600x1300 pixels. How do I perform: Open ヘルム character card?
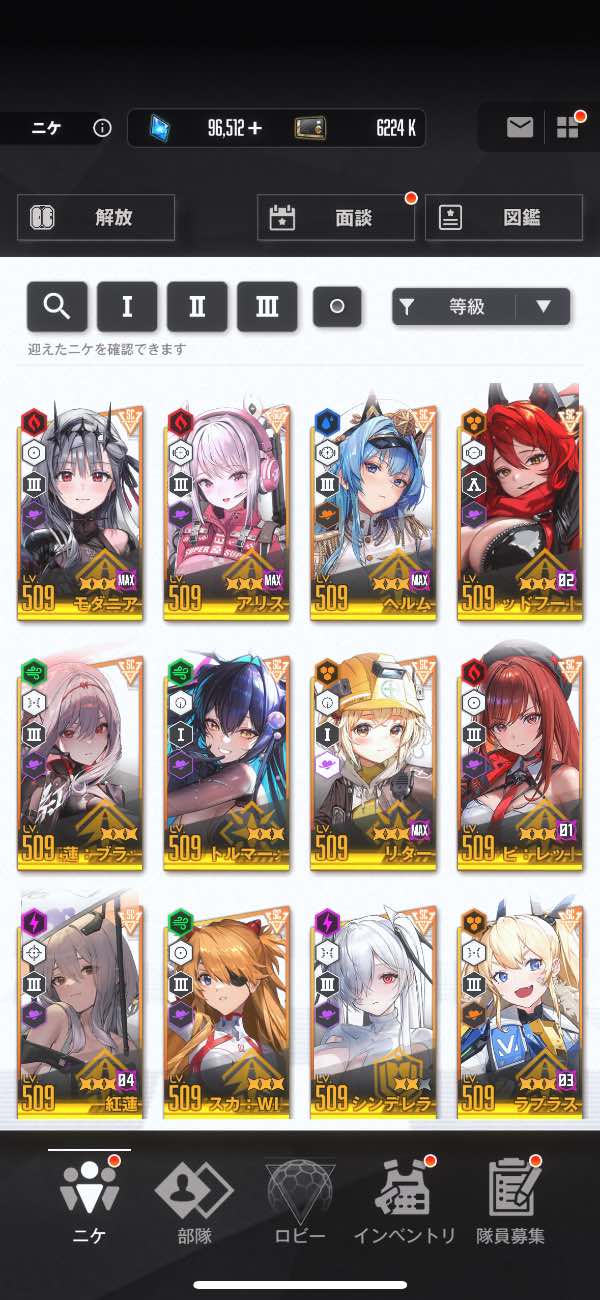point(373,510)
